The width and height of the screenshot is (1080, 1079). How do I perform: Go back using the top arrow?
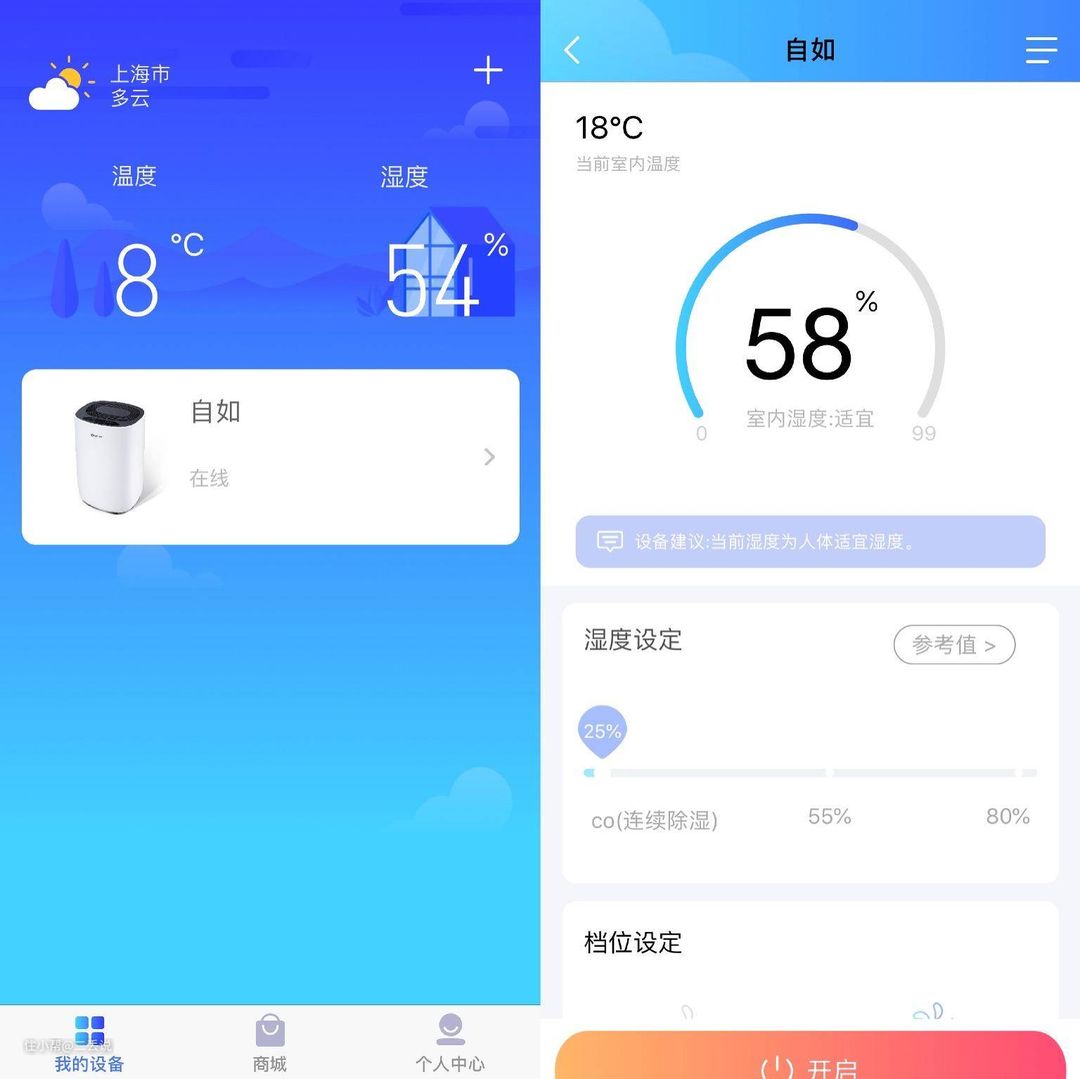click(572, 50)
